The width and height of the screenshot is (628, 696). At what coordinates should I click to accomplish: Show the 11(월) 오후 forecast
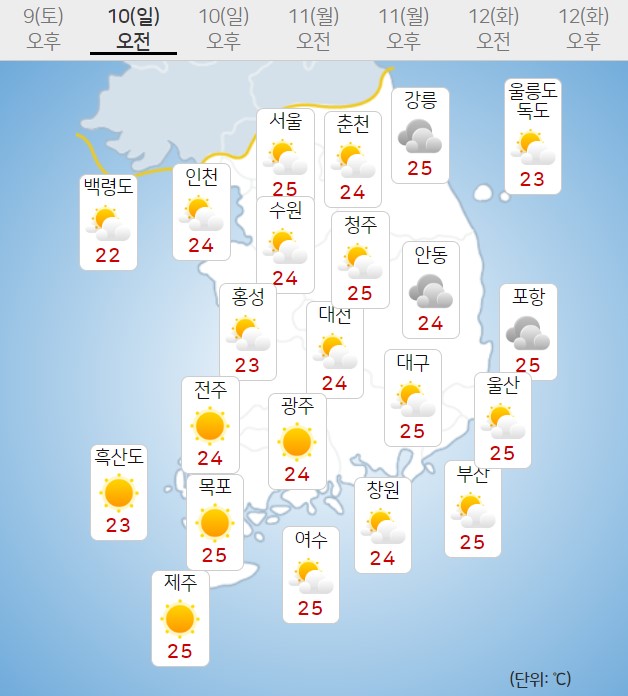click(403, 28)
